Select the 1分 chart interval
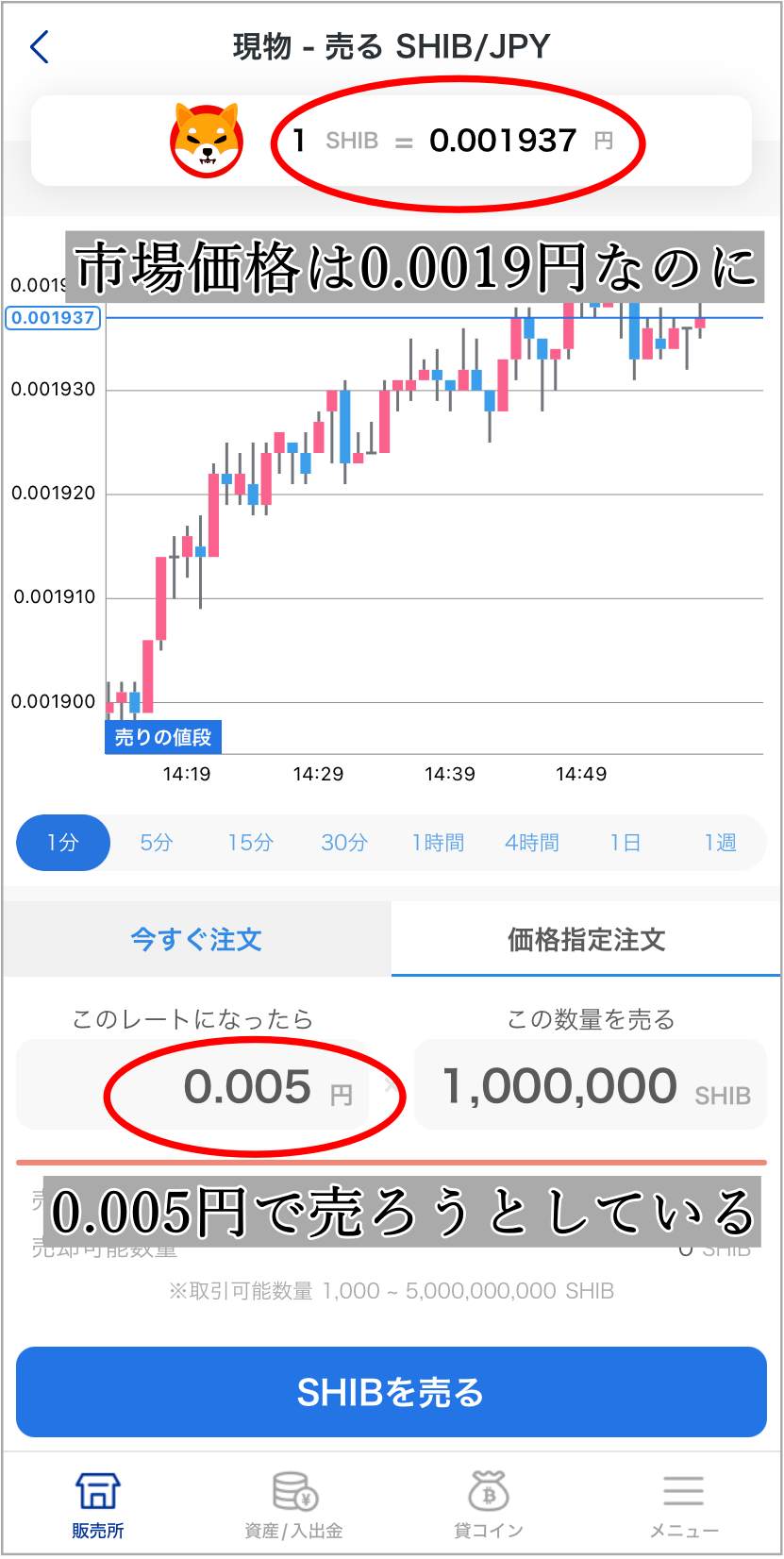This screenshot has width=784, height=1559. (63, 843)
